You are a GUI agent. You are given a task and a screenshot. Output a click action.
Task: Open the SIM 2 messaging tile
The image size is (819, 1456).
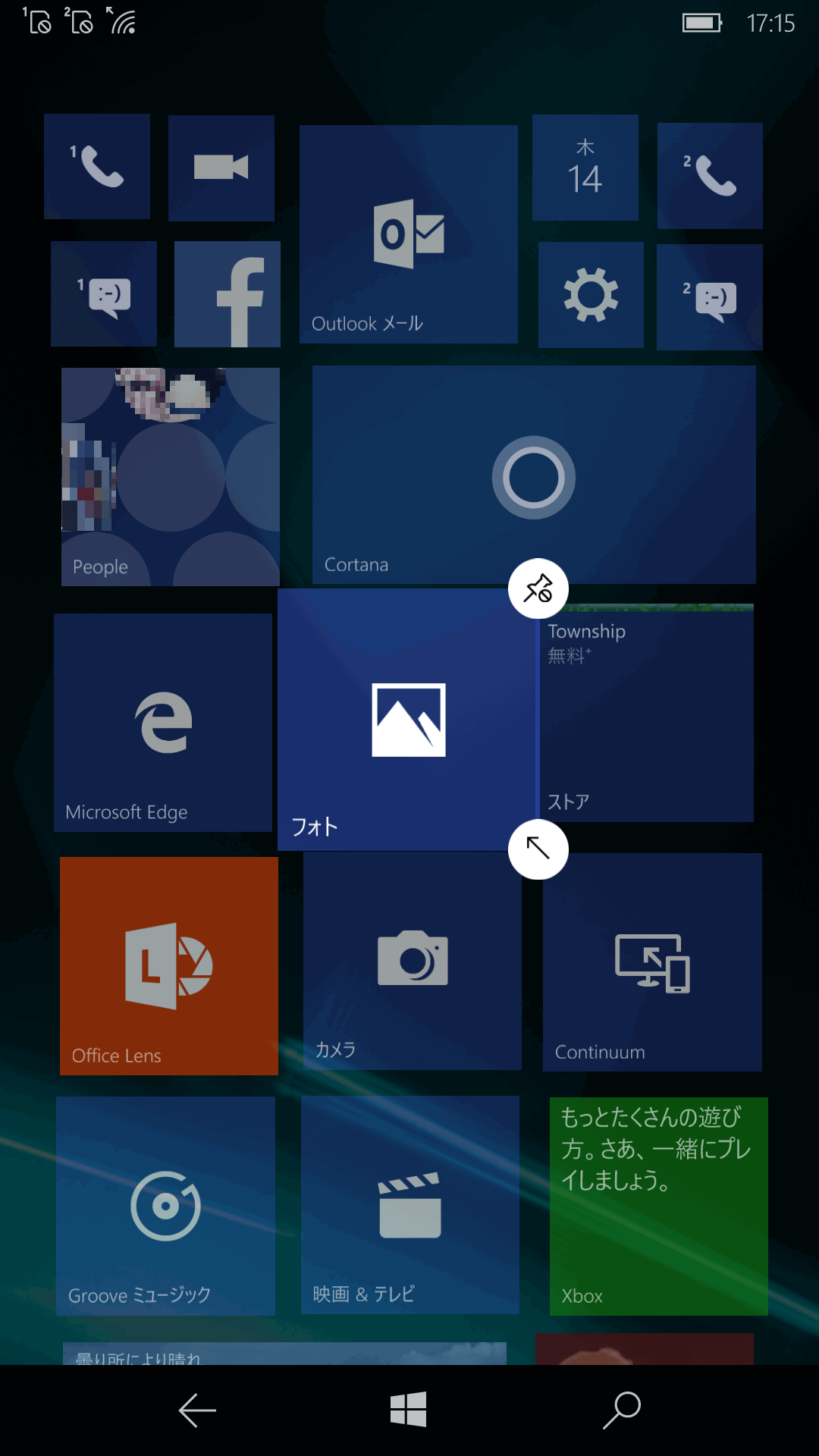(x=709, y=297)
